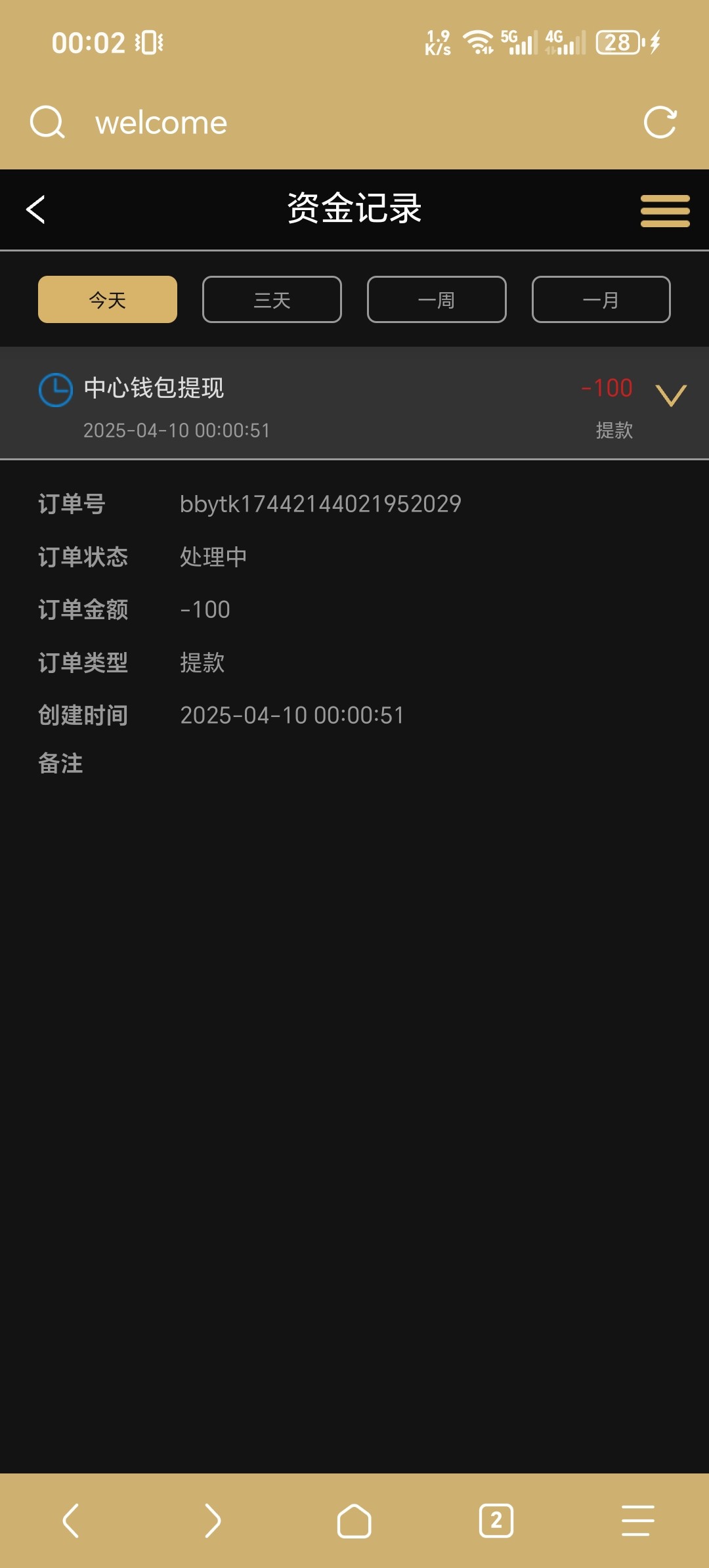Reload the page with the refresh icon
Viewport: 709px width, 1568px height.
coord(660,122)
